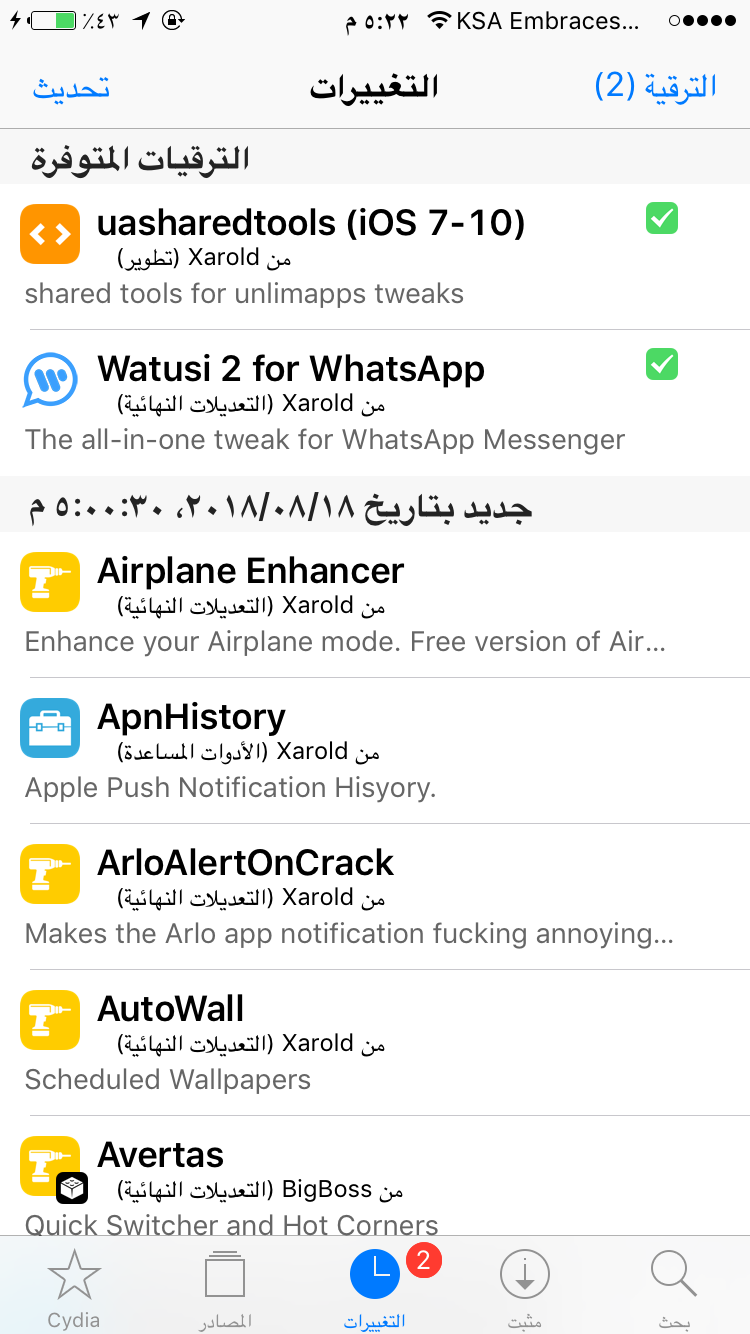
Task: Switch to the Sources (المصادر) tab
Action: pyautogui.click(x=225, y=1287)
